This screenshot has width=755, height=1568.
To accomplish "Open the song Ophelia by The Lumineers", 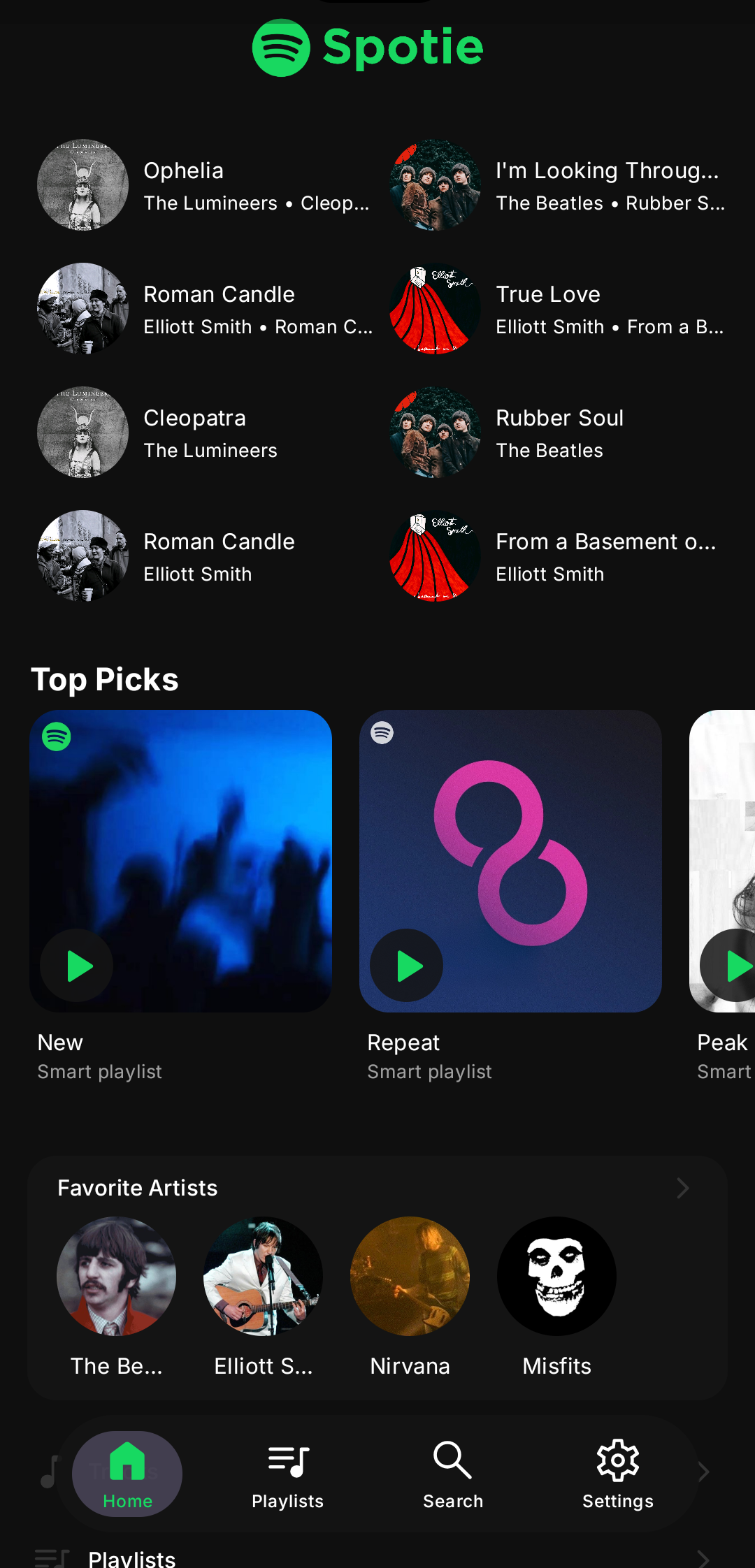I will [203, 185].
